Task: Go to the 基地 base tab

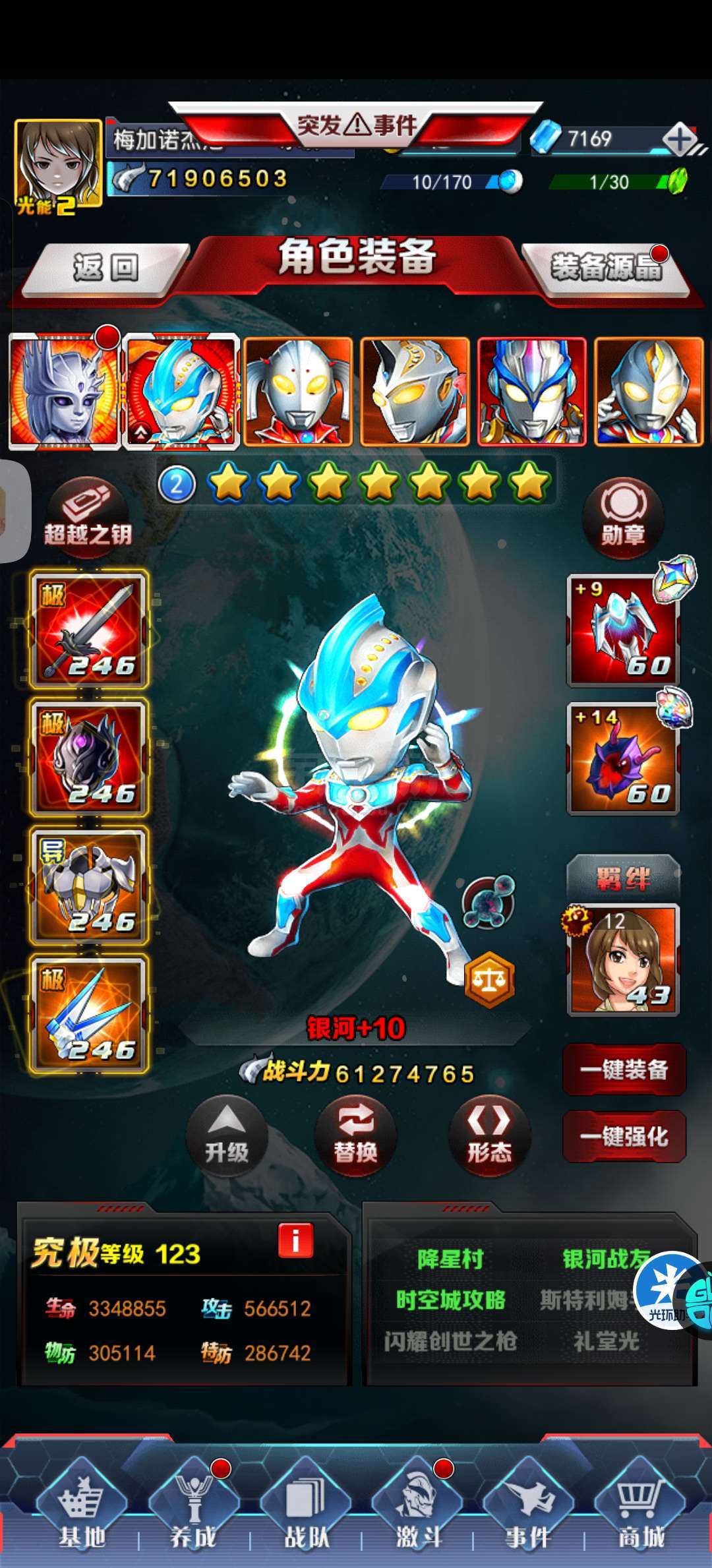Action: pyautogui.click(x=82, y=1511)
